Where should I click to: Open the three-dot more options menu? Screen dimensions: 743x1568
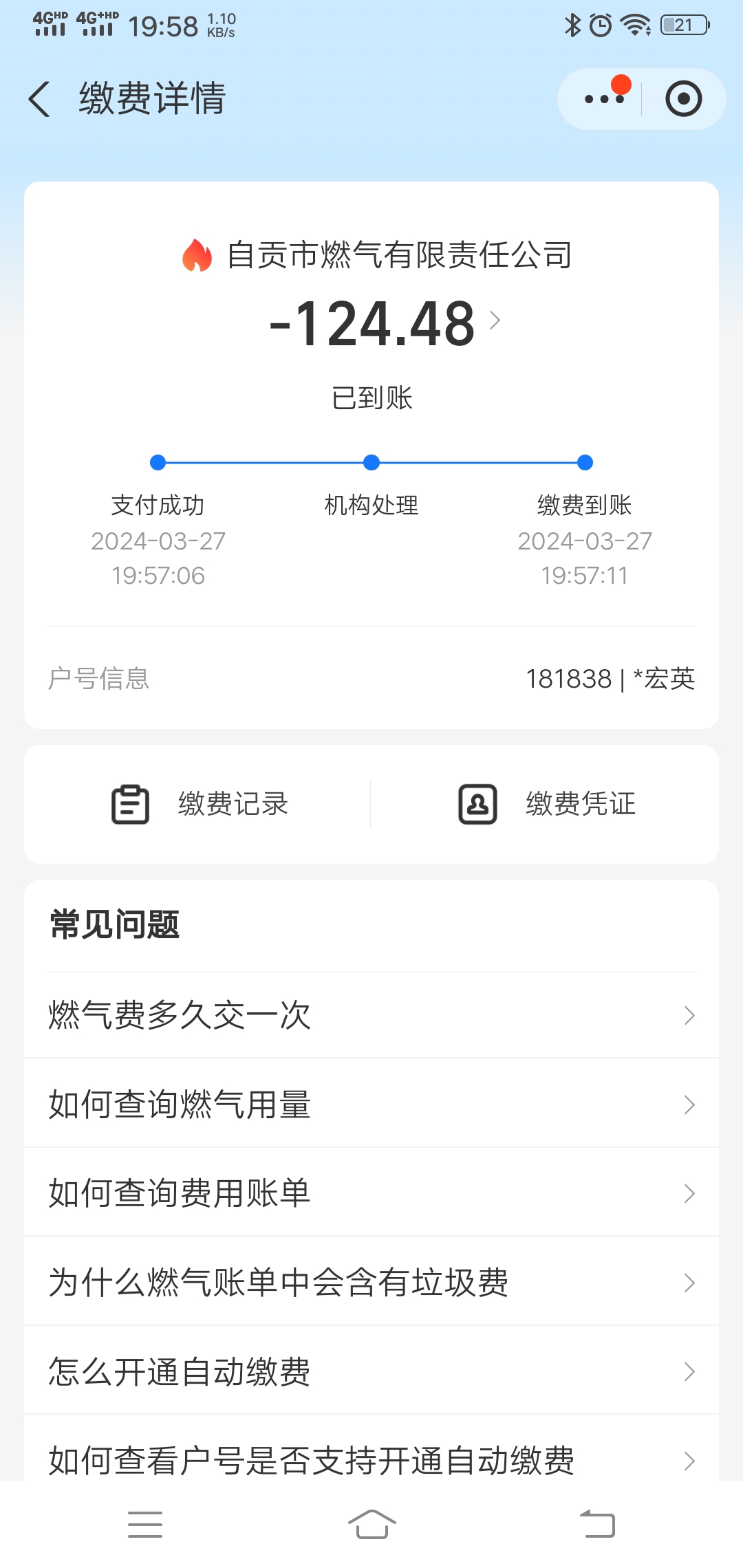click(x=604, y=99)
